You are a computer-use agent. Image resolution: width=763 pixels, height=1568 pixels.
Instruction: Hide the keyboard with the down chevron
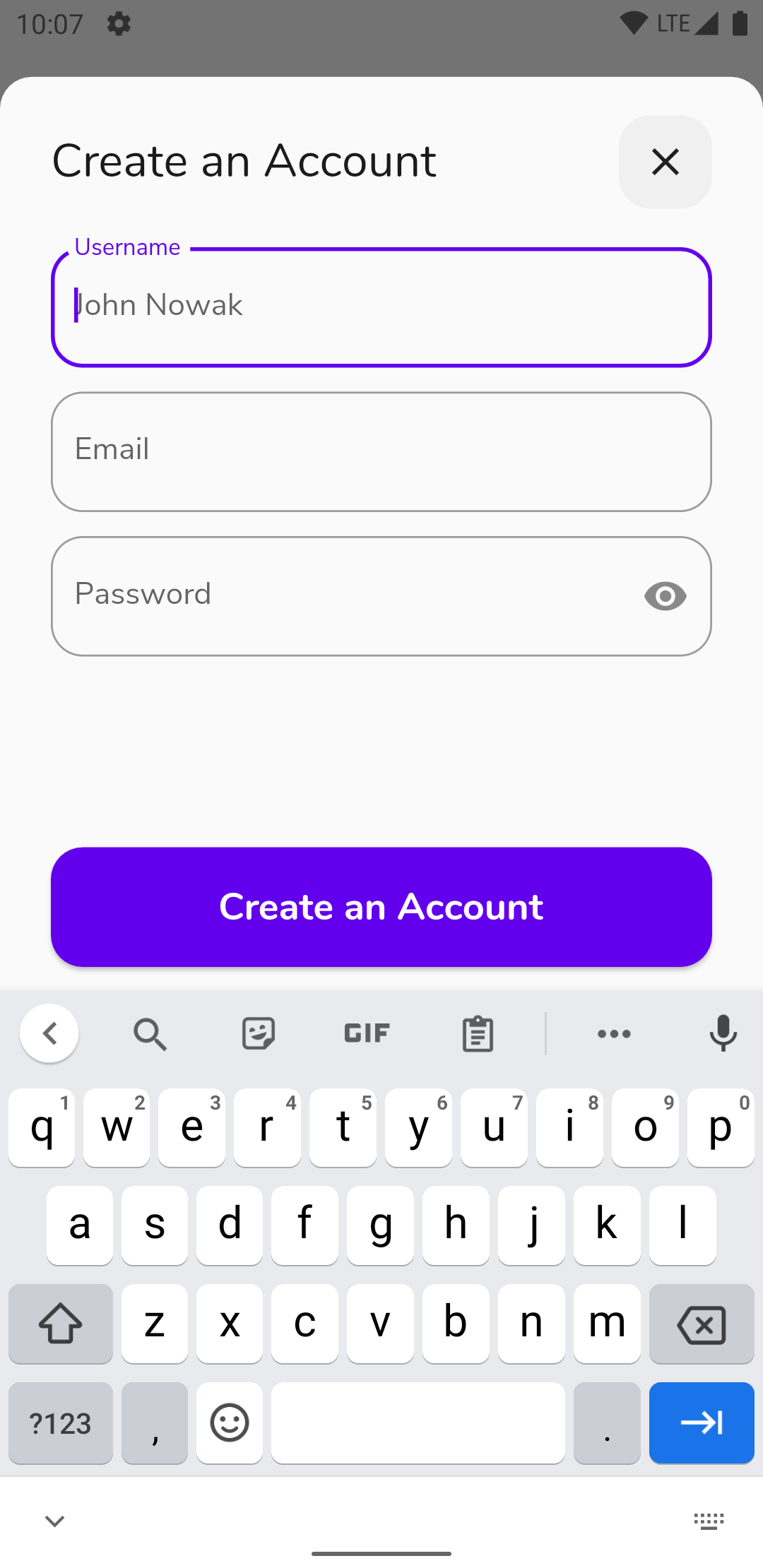(55, 1520)
